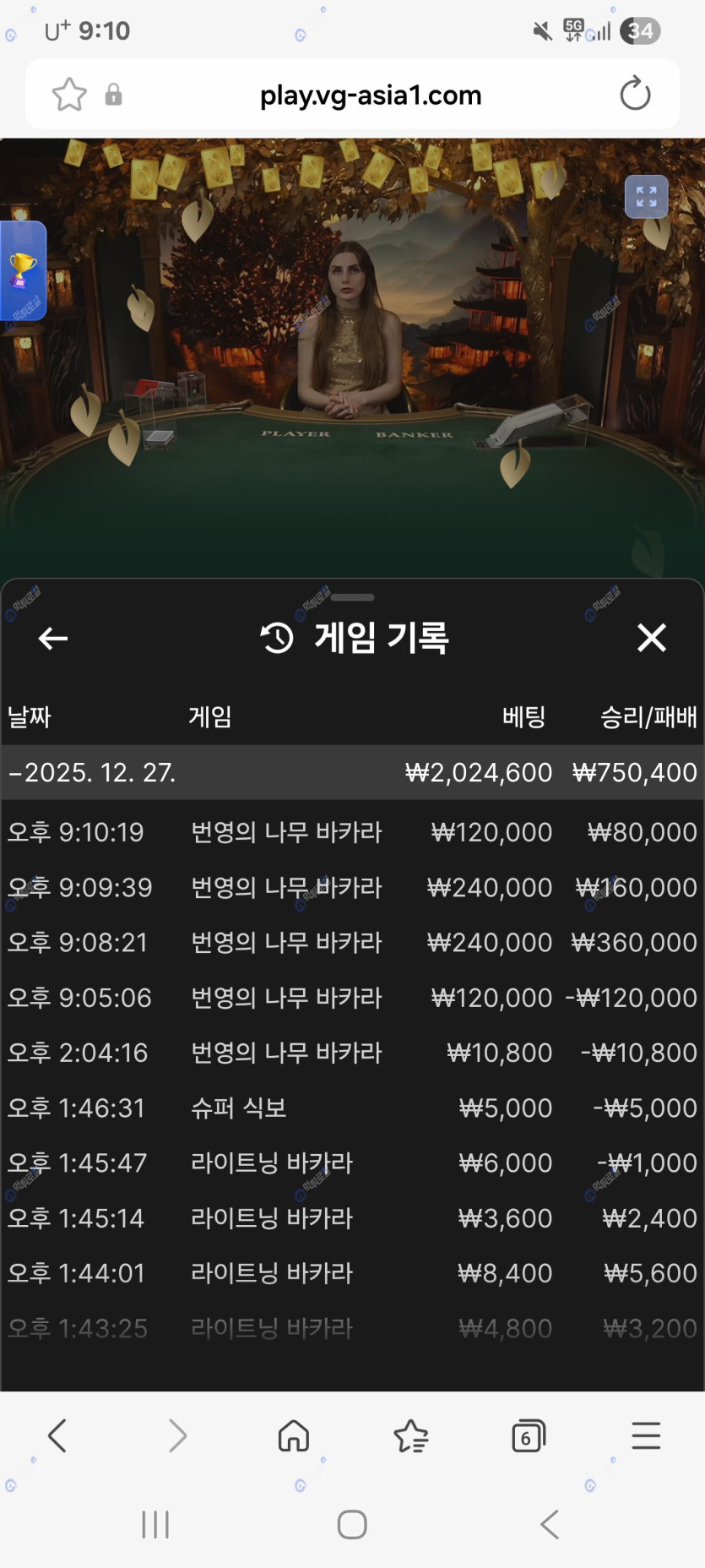Image resolution: width=705 pixels, height=1568 pixels.
Task: Go back from game history
Action: (x=53, y=639)
